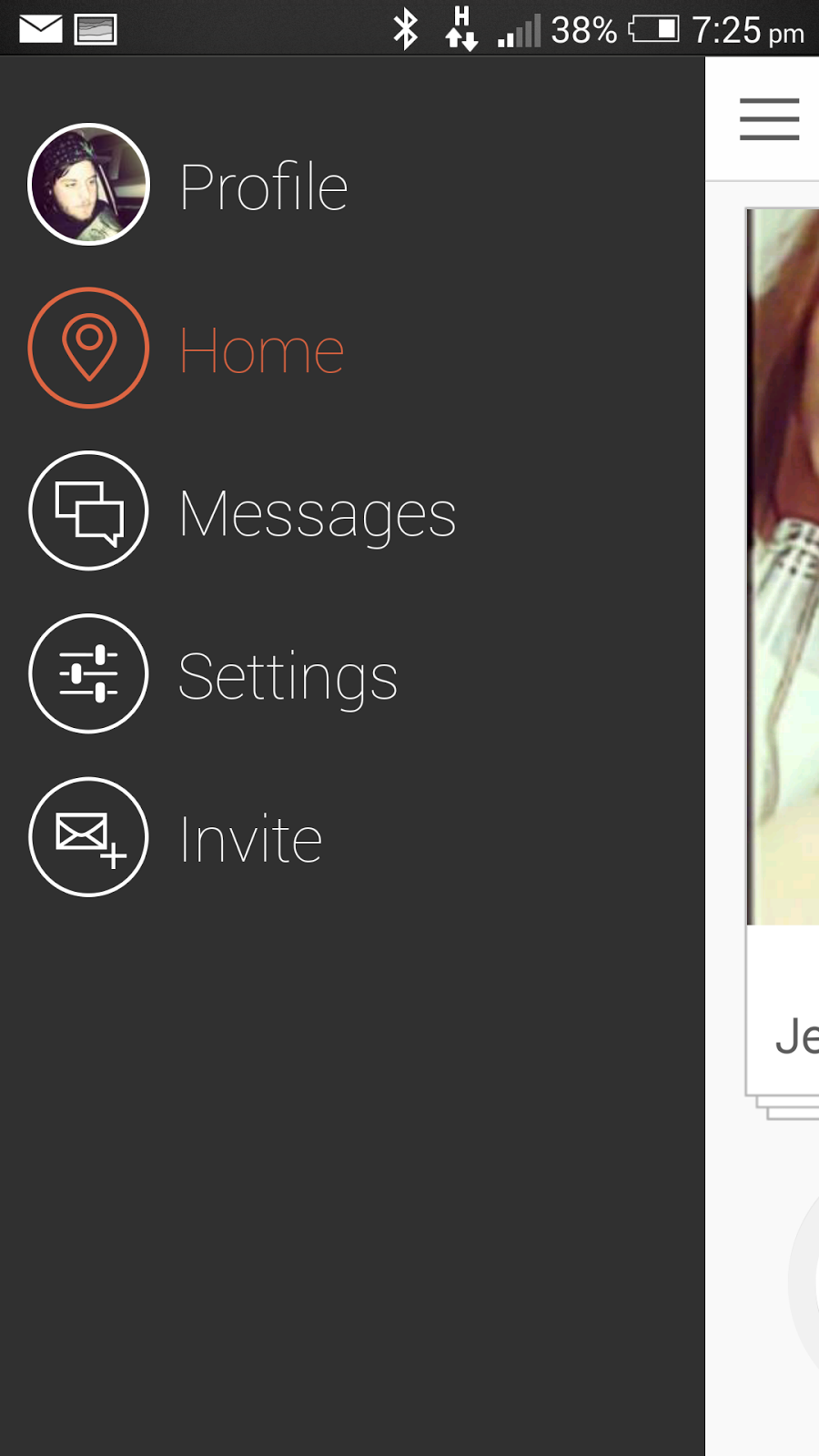Tap the circular profile picture
The width and height of the screenshot is (819, 1456).
coord(88,185)
